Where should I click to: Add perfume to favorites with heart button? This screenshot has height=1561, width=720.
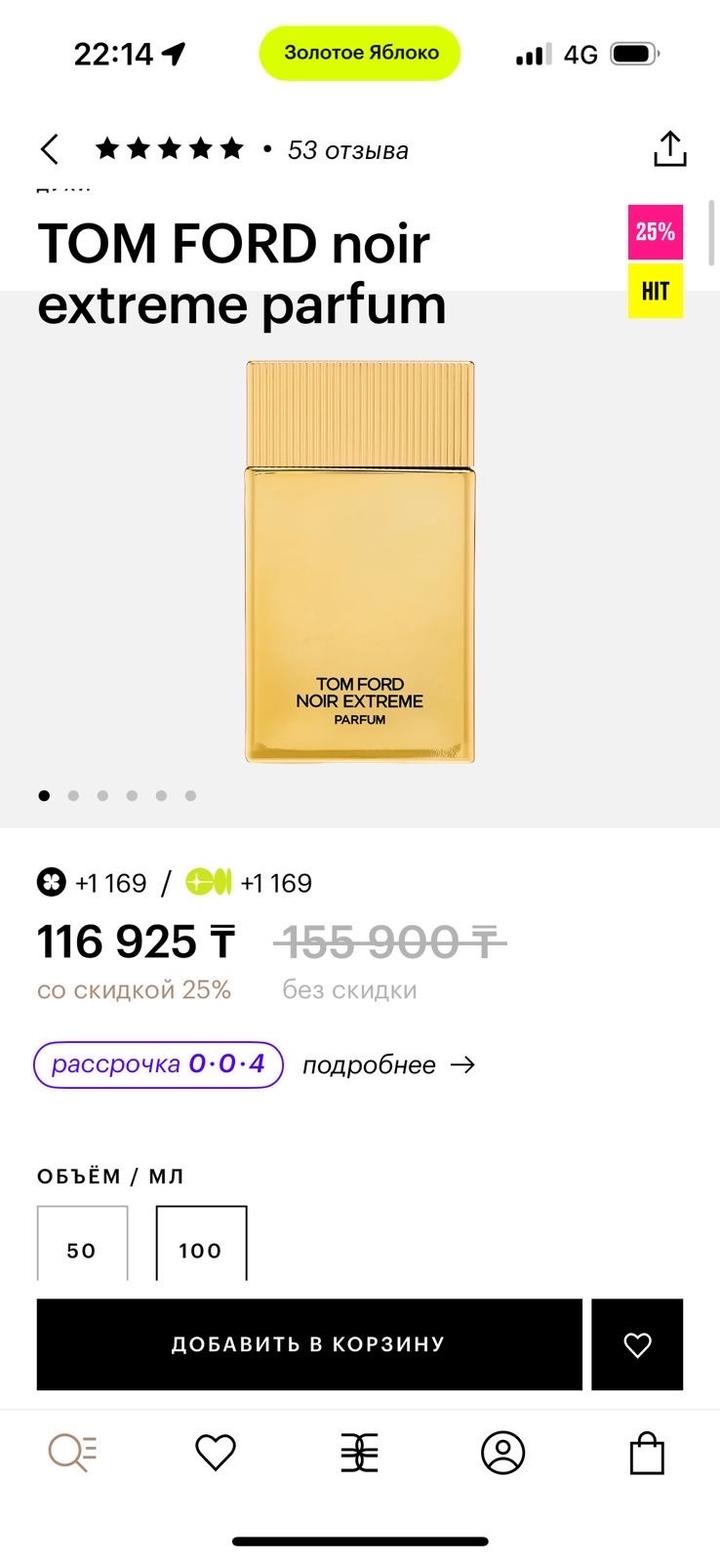click(637, 1344)
